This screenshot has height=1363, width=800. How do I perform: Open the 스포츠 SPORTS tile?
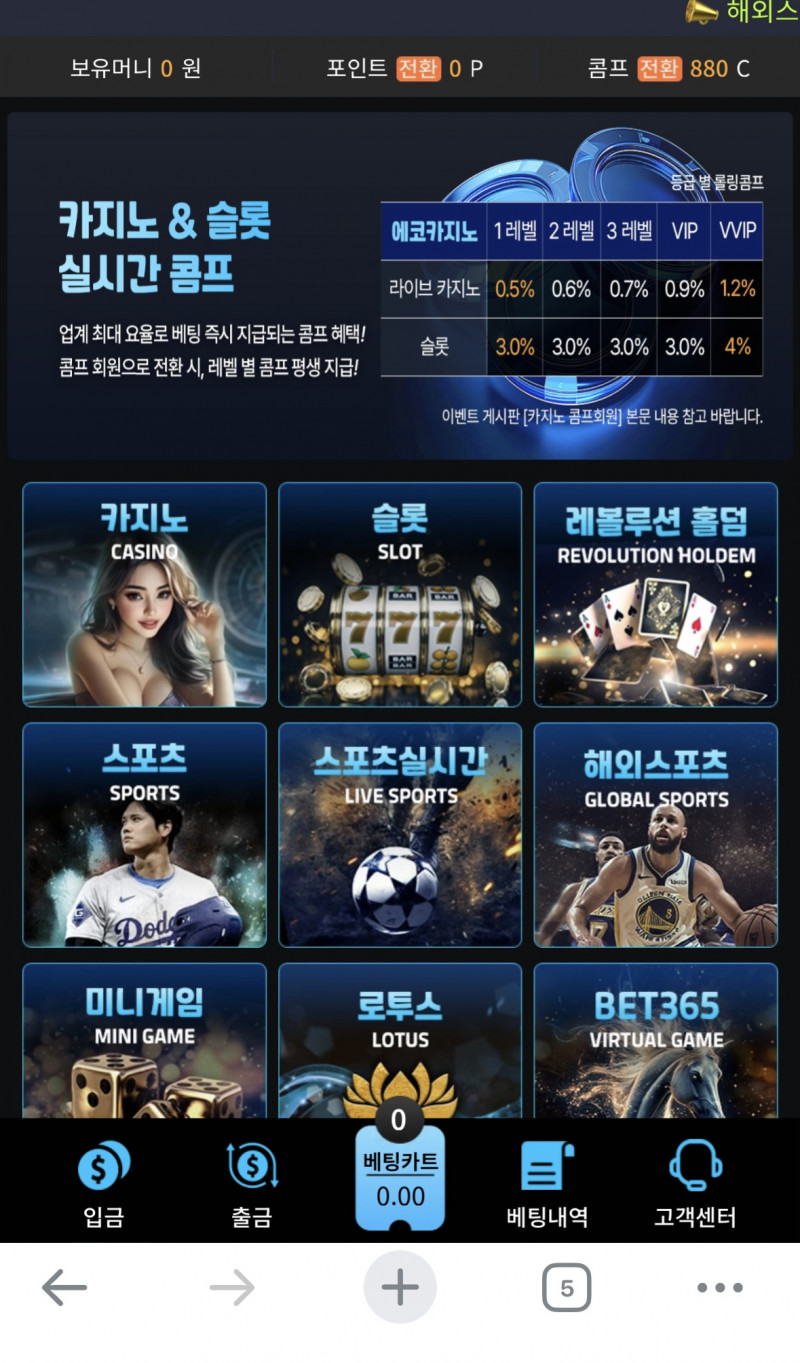(x=144, y=834)
